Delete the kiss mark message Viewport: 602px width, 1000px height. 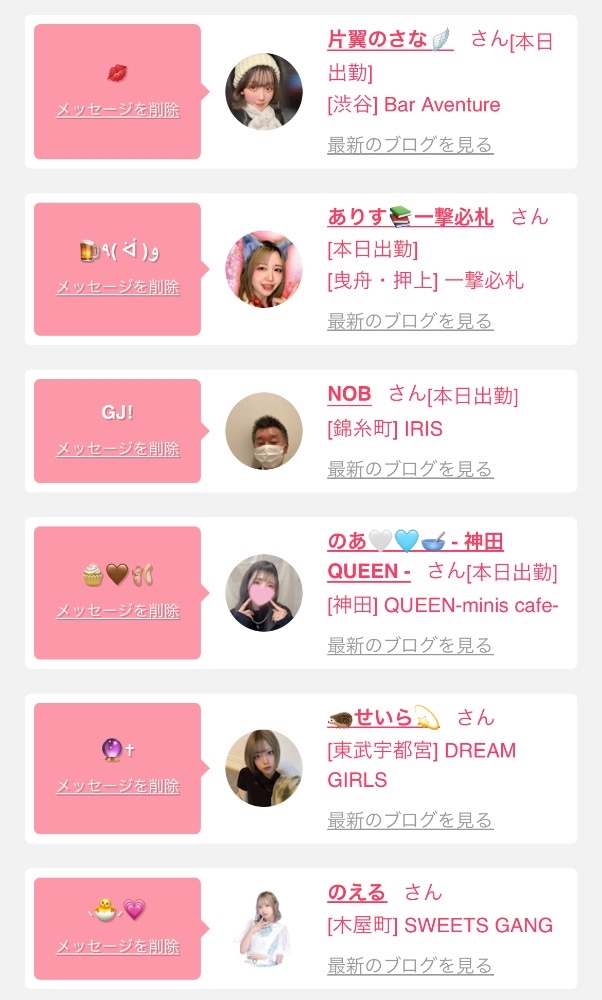tap(118, 110)
